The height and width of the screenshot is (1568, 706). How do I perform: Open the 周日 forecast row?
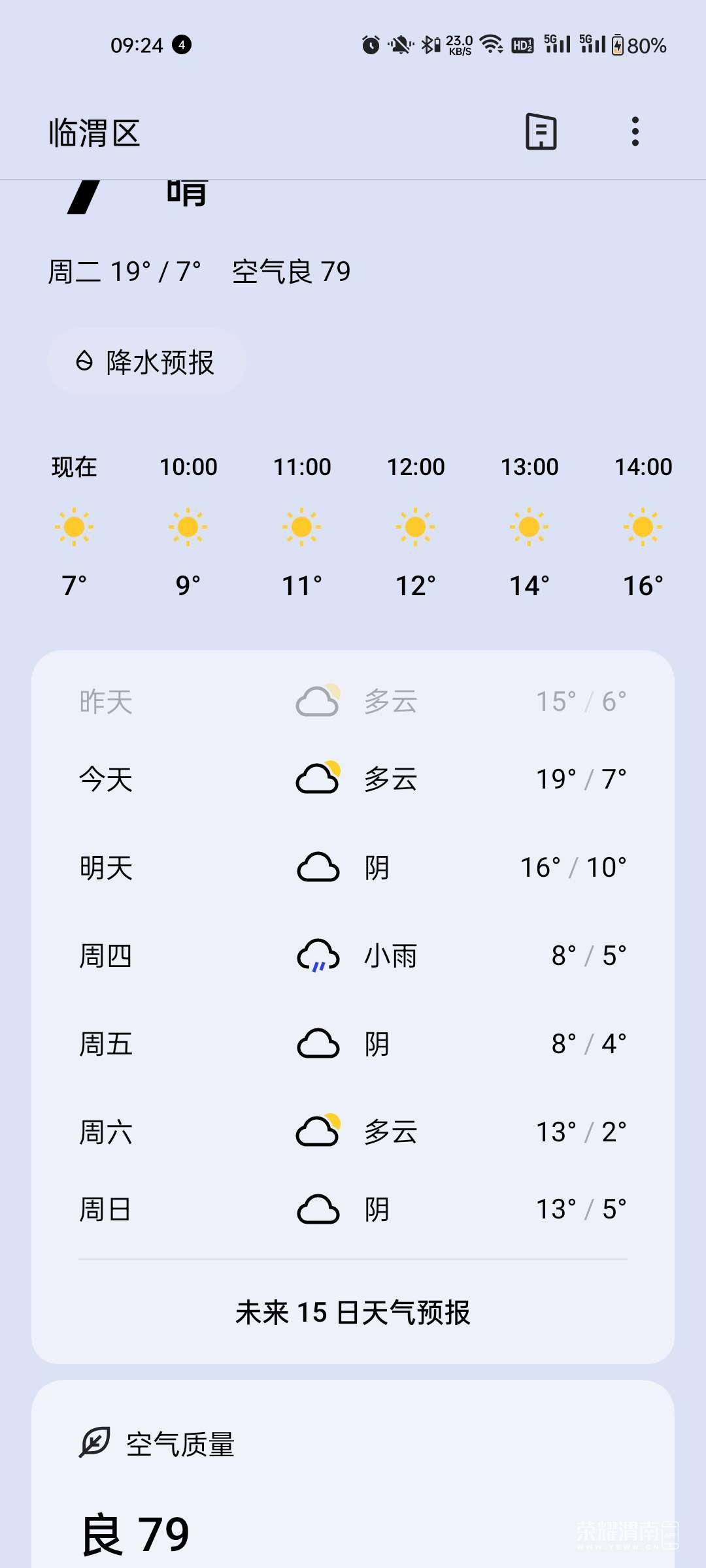click(x=353, y=1209)
